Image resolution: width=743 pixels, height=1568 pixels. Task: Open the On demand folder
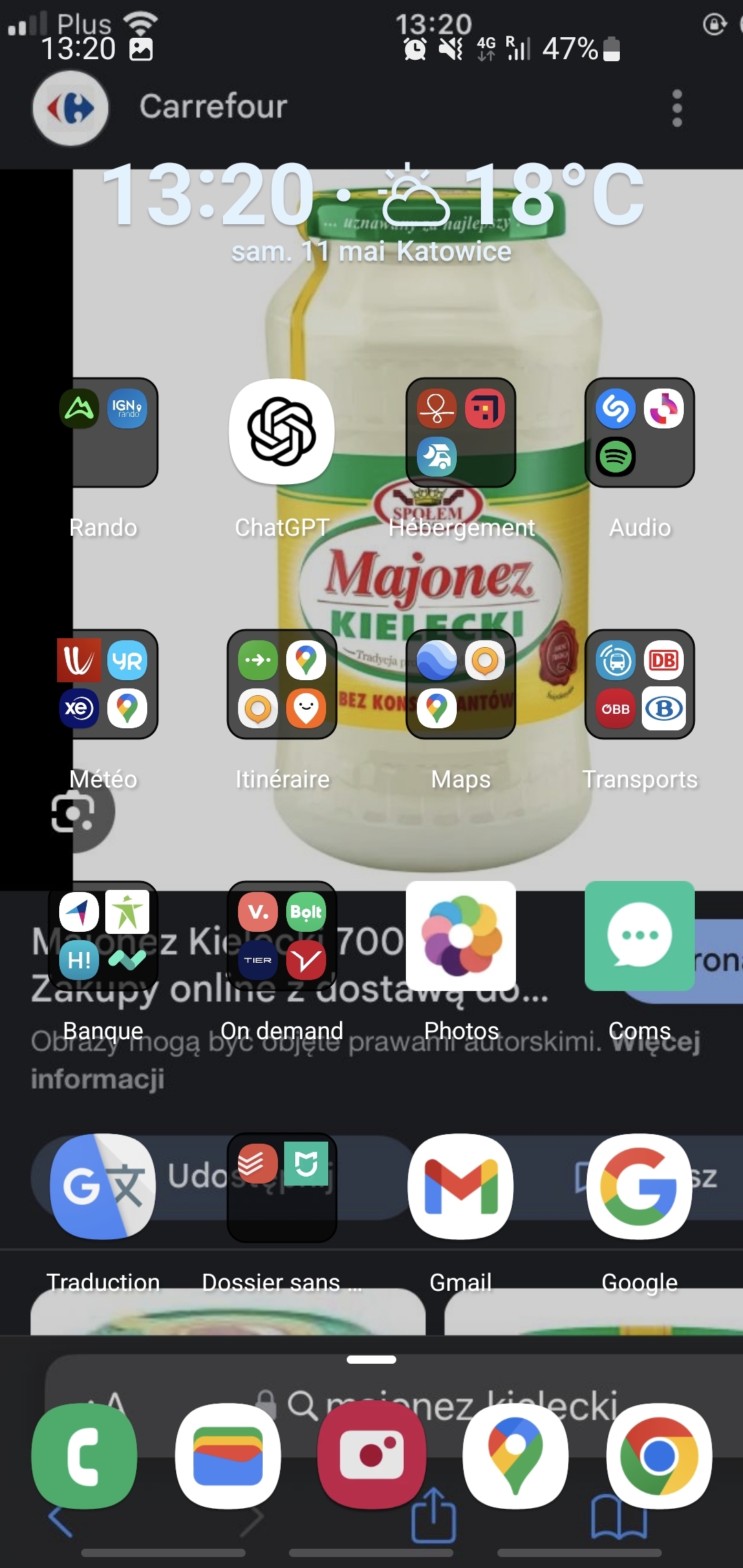tap(281, 935)
